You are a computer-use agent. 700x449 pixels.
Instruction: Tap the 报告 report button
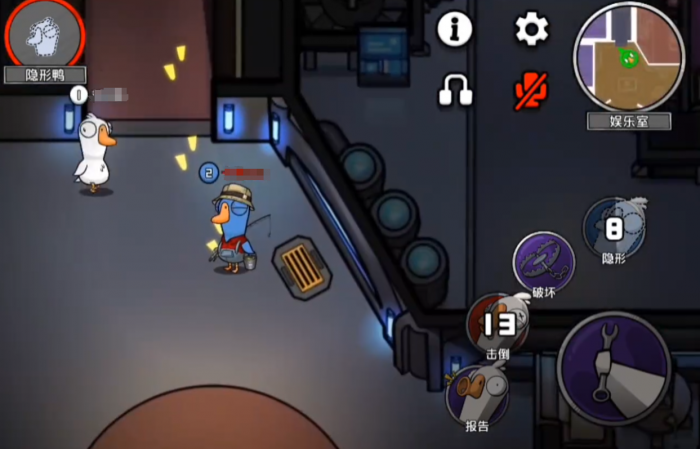(477, 391)
